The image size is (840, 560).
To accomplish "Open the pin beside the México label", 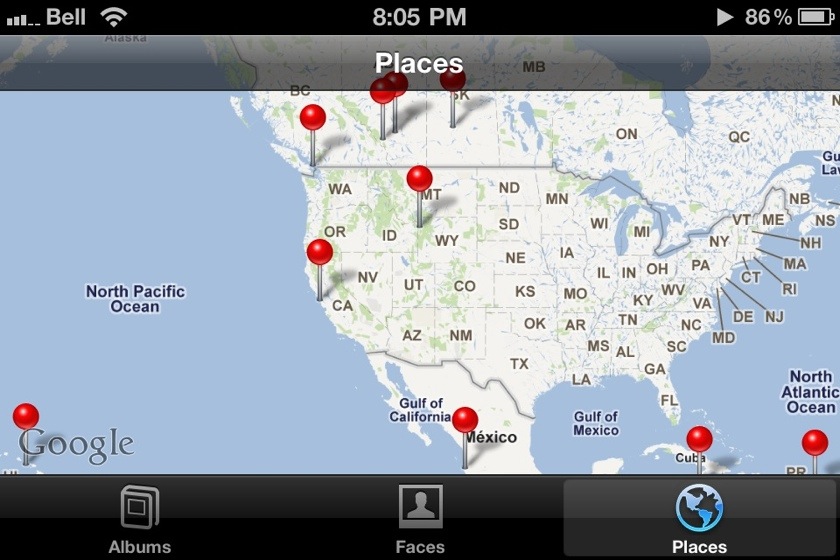I will pyautogui.click(x=465, y=420).
